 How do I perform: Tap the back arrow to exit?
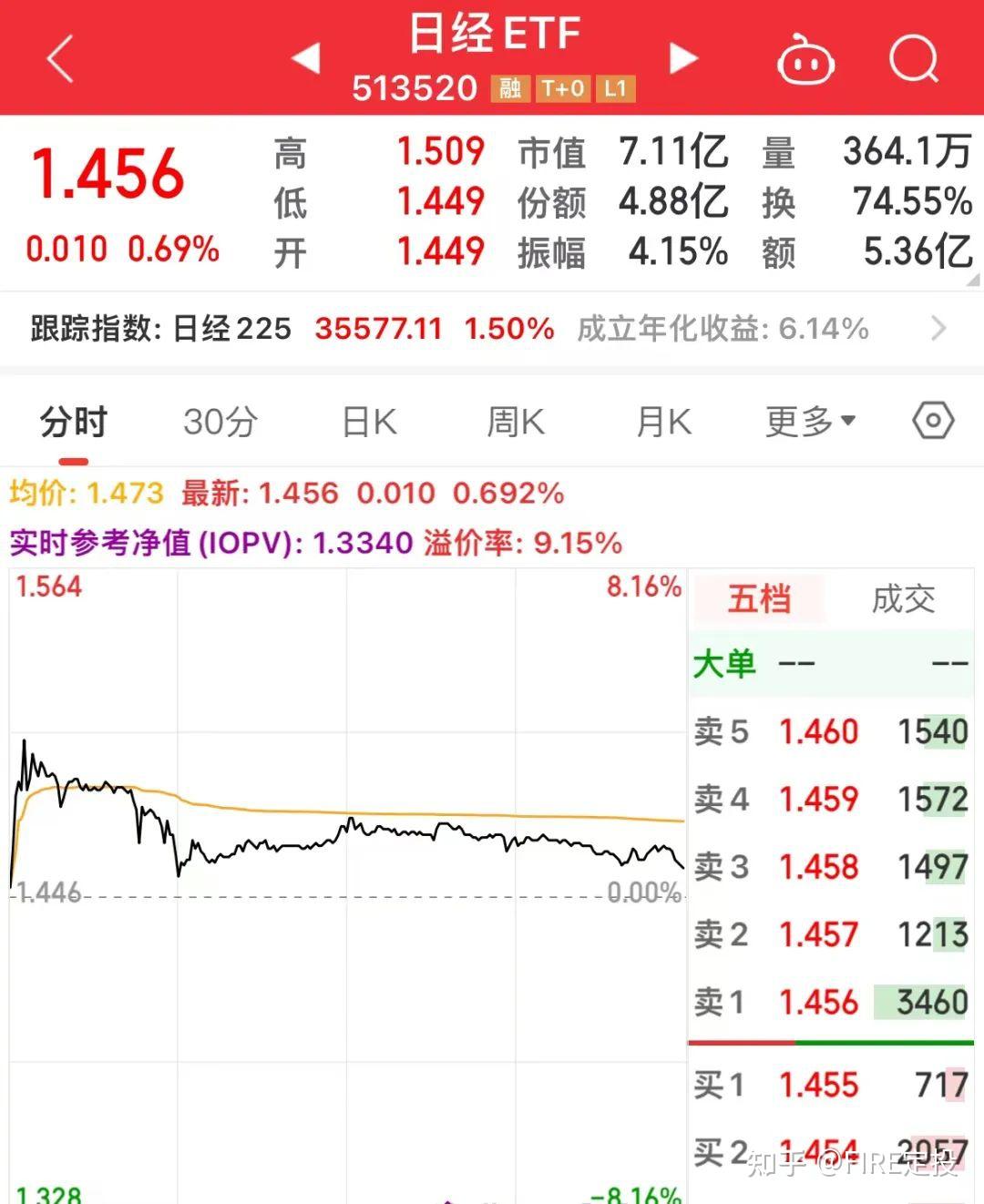point(57,58)
